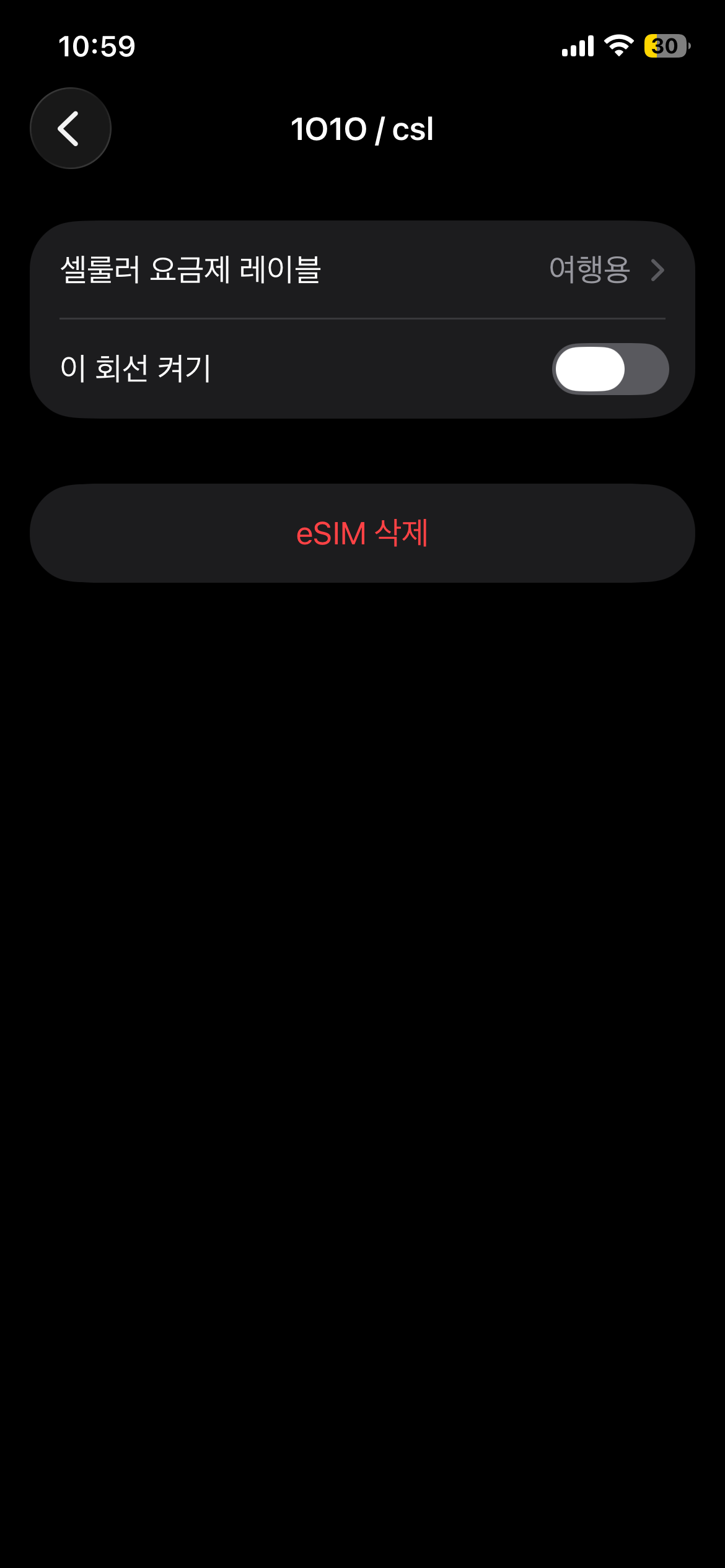
Task: Tap the back button circle at top left
Action: point(70,128)
